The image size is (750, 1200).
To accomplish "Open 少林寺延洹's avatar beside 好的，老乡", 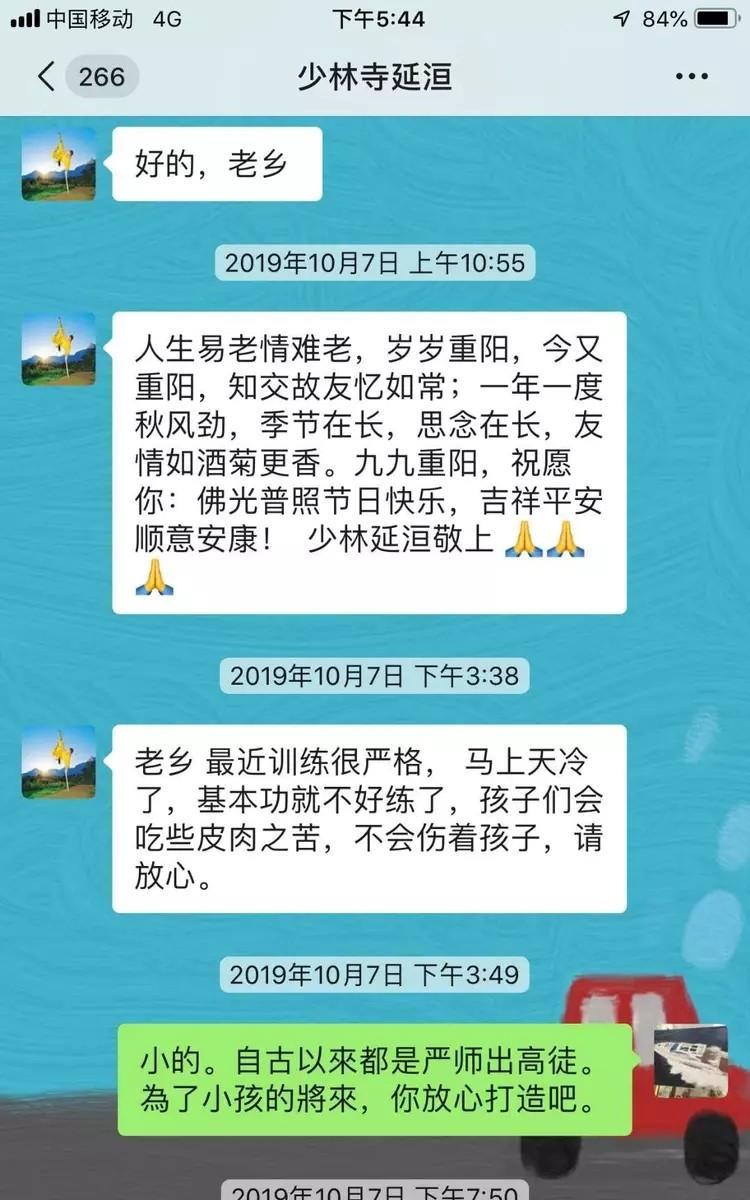I will click(x=59, y=164).
